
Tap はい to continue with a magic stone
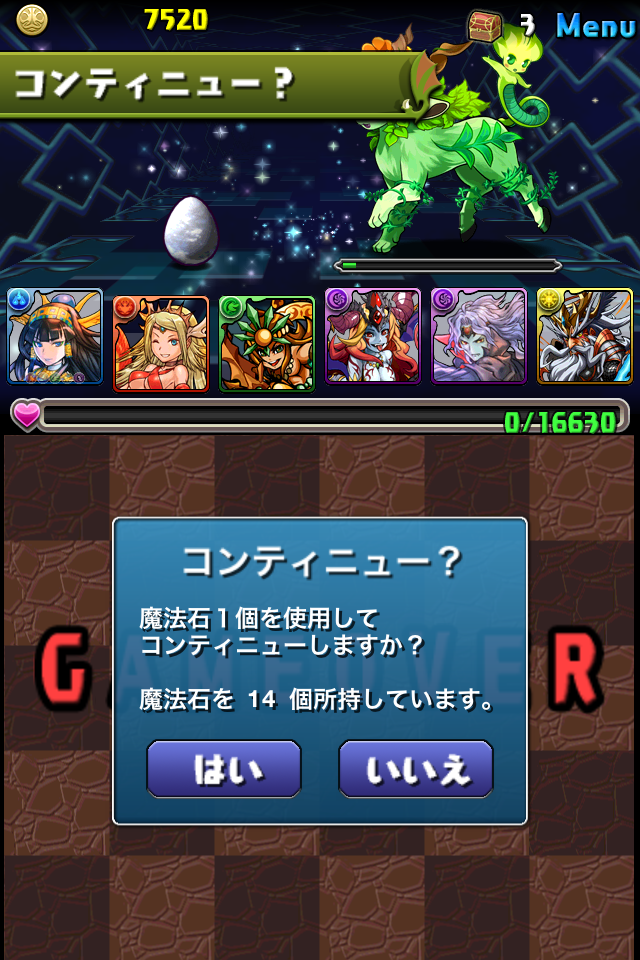(x=224, y=769)
